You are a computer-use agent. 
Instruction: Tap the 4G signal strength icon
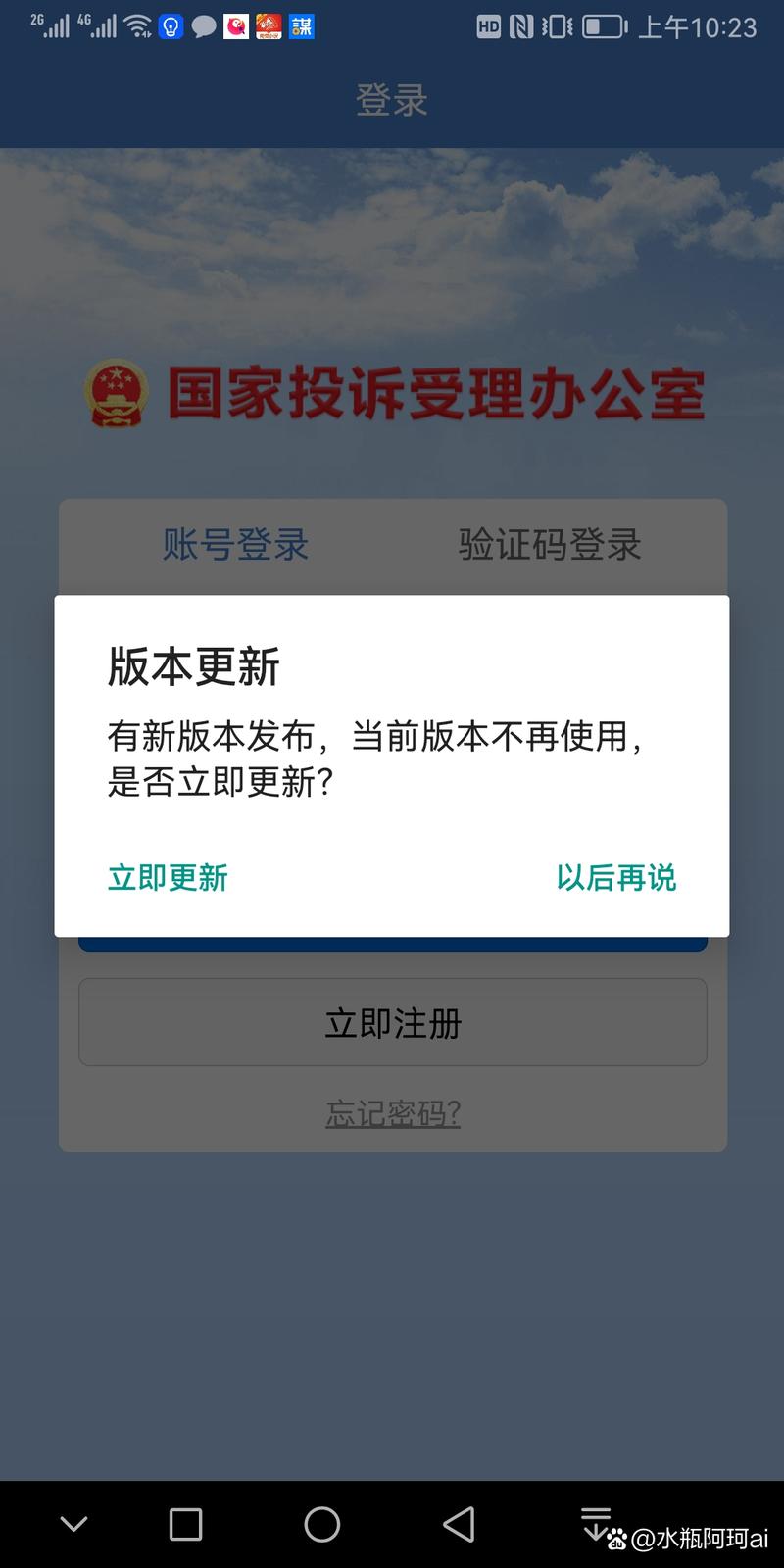click(x=101, y=26)
